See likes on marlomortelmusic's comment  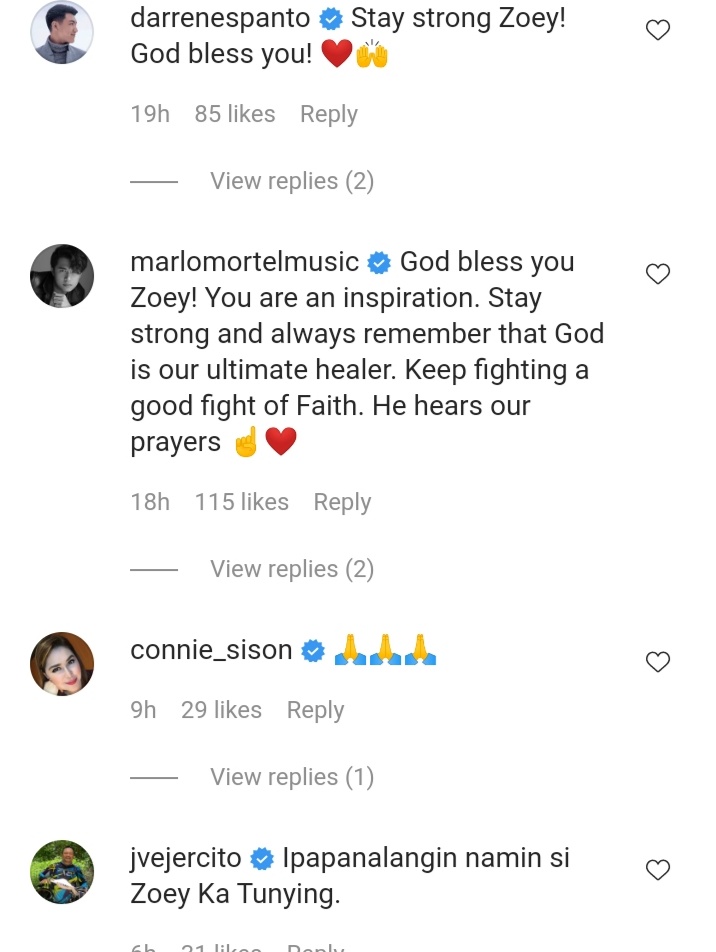[x=242, y=502]
